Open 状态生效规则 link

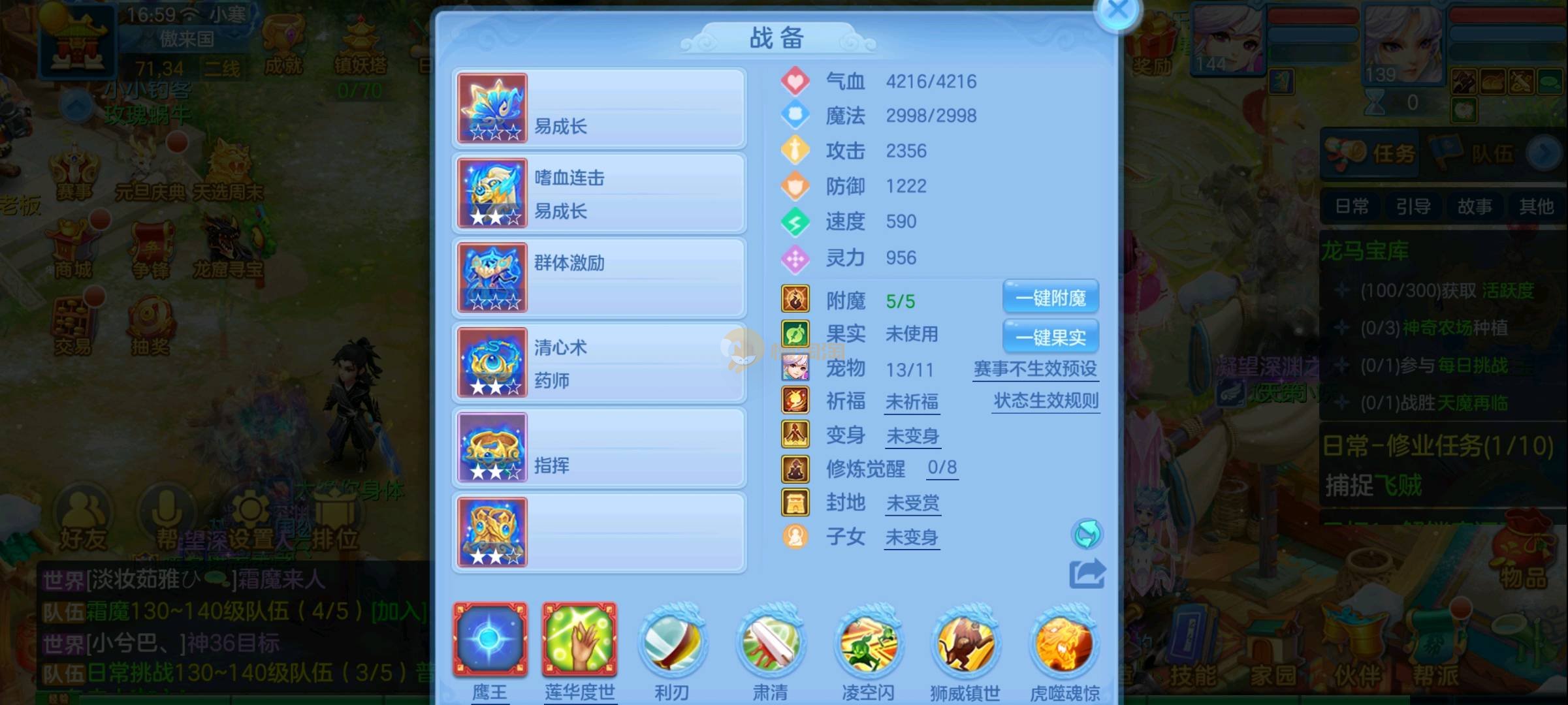[x=1046, y=401]
